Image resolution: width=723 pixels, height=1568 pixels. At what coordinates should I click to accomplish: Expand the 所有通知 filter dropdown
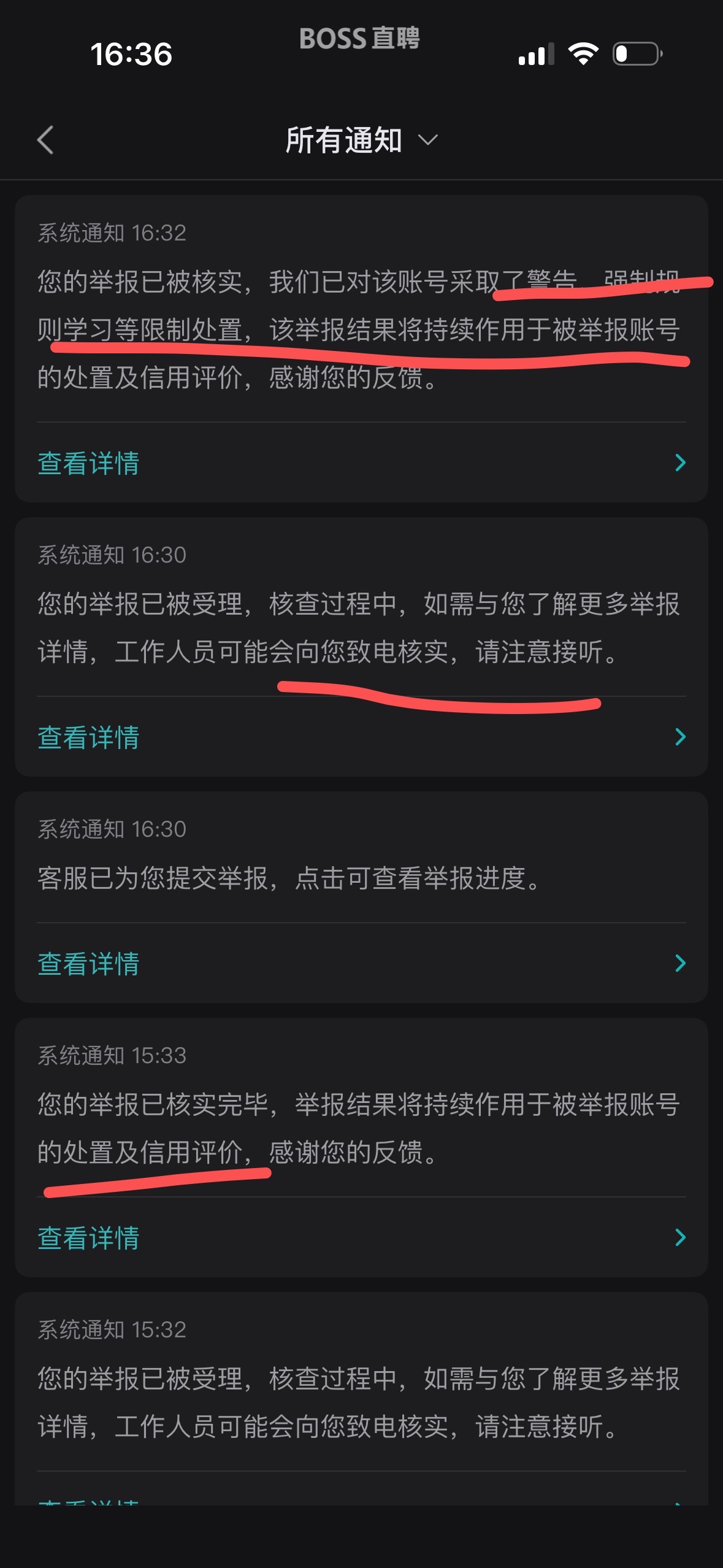[361, 140]
